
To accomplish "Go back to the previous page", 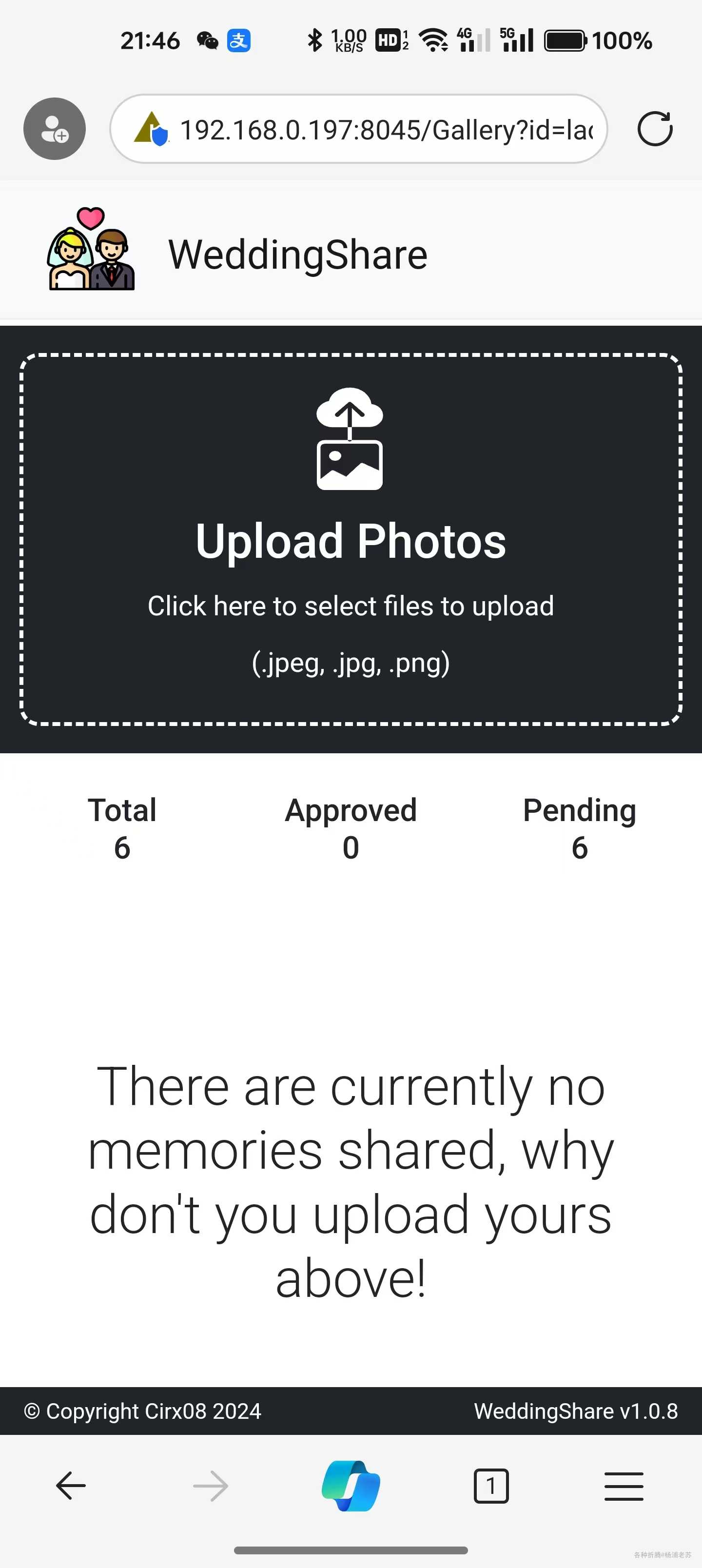I will point(71,1486).
